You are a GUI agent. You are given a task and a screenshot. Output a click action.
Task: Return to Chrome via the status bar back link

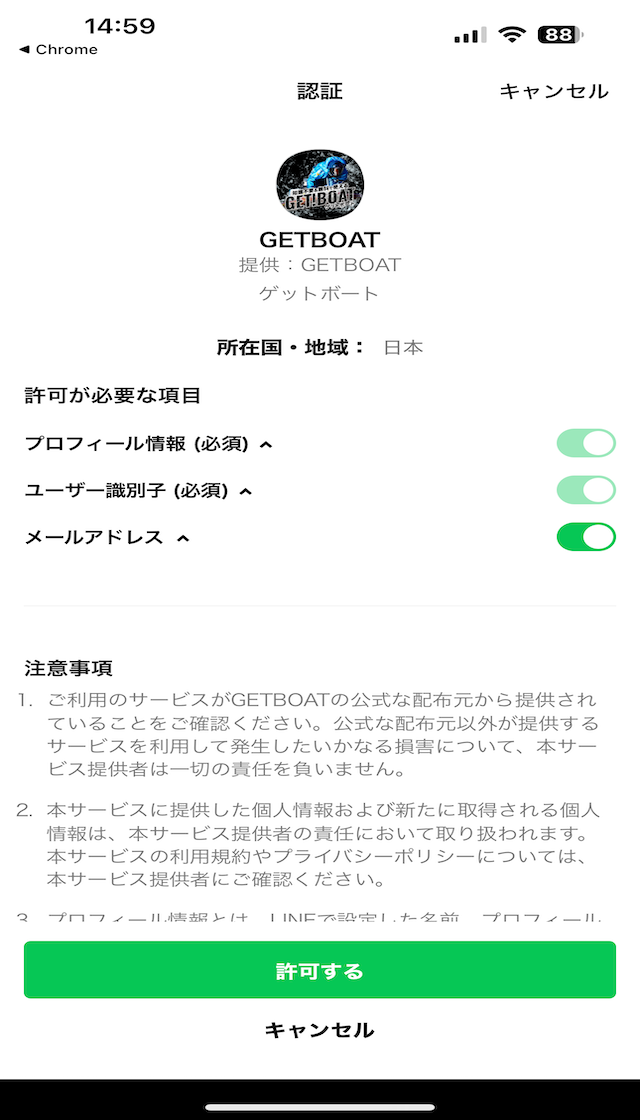pos(59,49)
